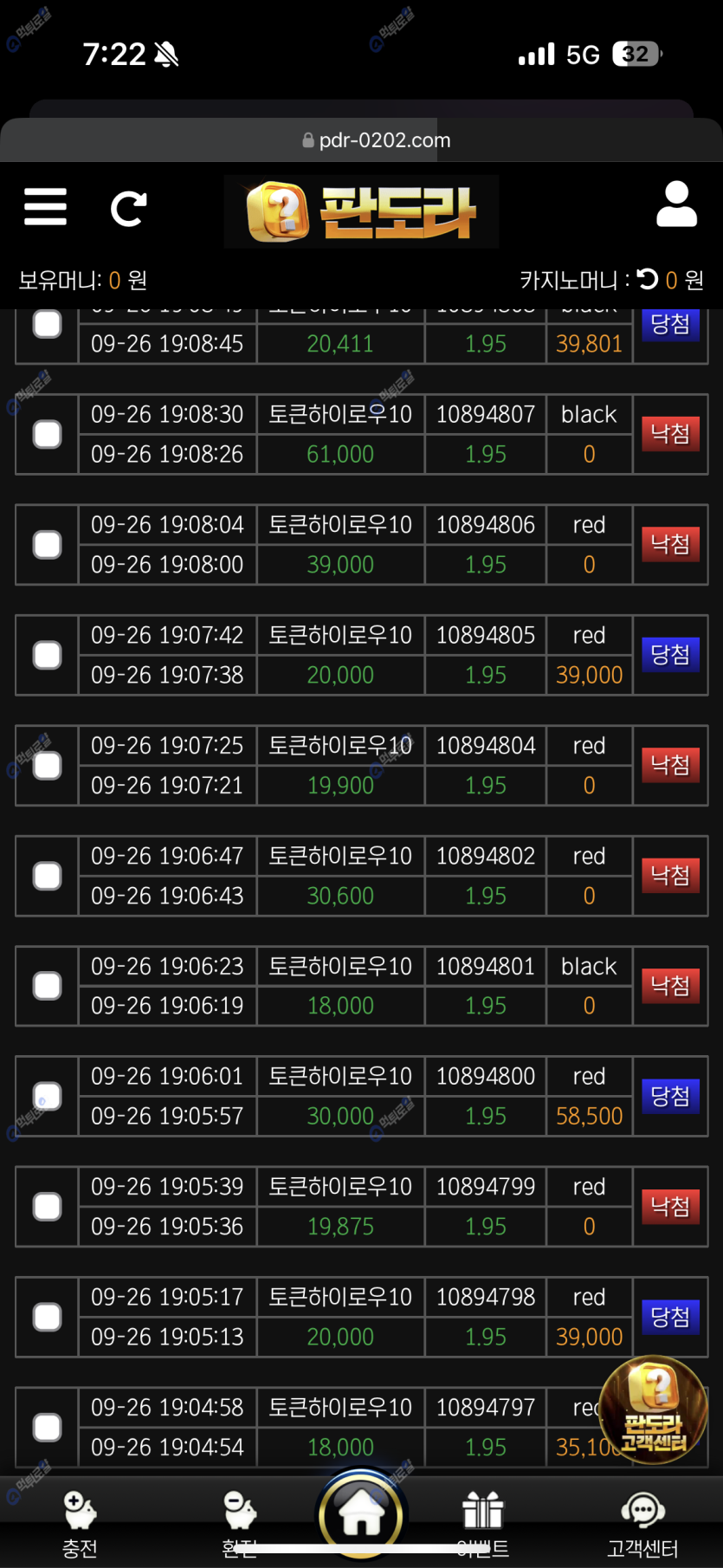This screenshot has height=1568, width=723.
Task: Open the user profile icon
Action: pos(676,204)
